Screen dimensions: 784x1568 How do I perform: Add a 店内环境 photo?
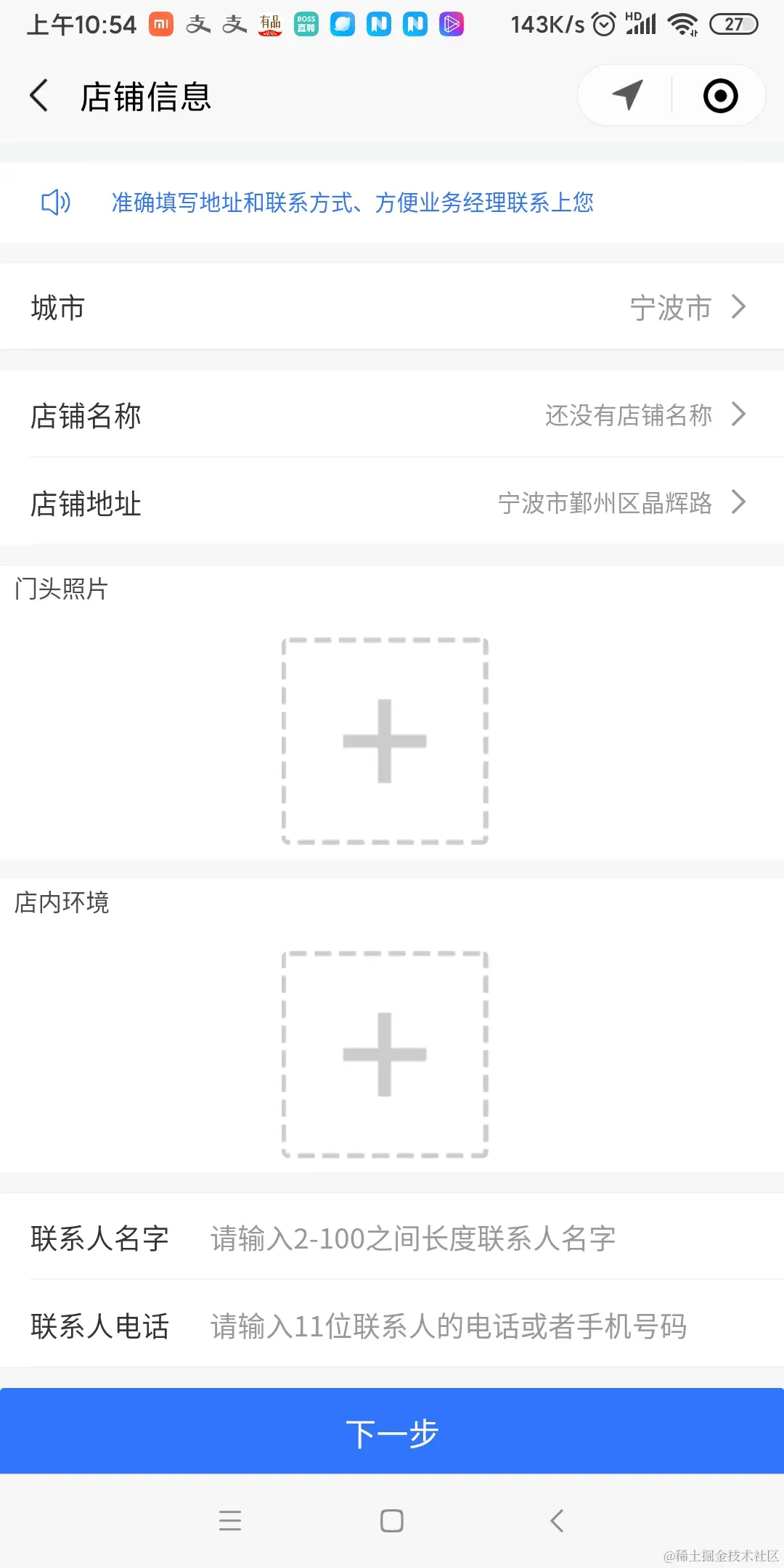pyautogui.click(x=385, y=1054)
